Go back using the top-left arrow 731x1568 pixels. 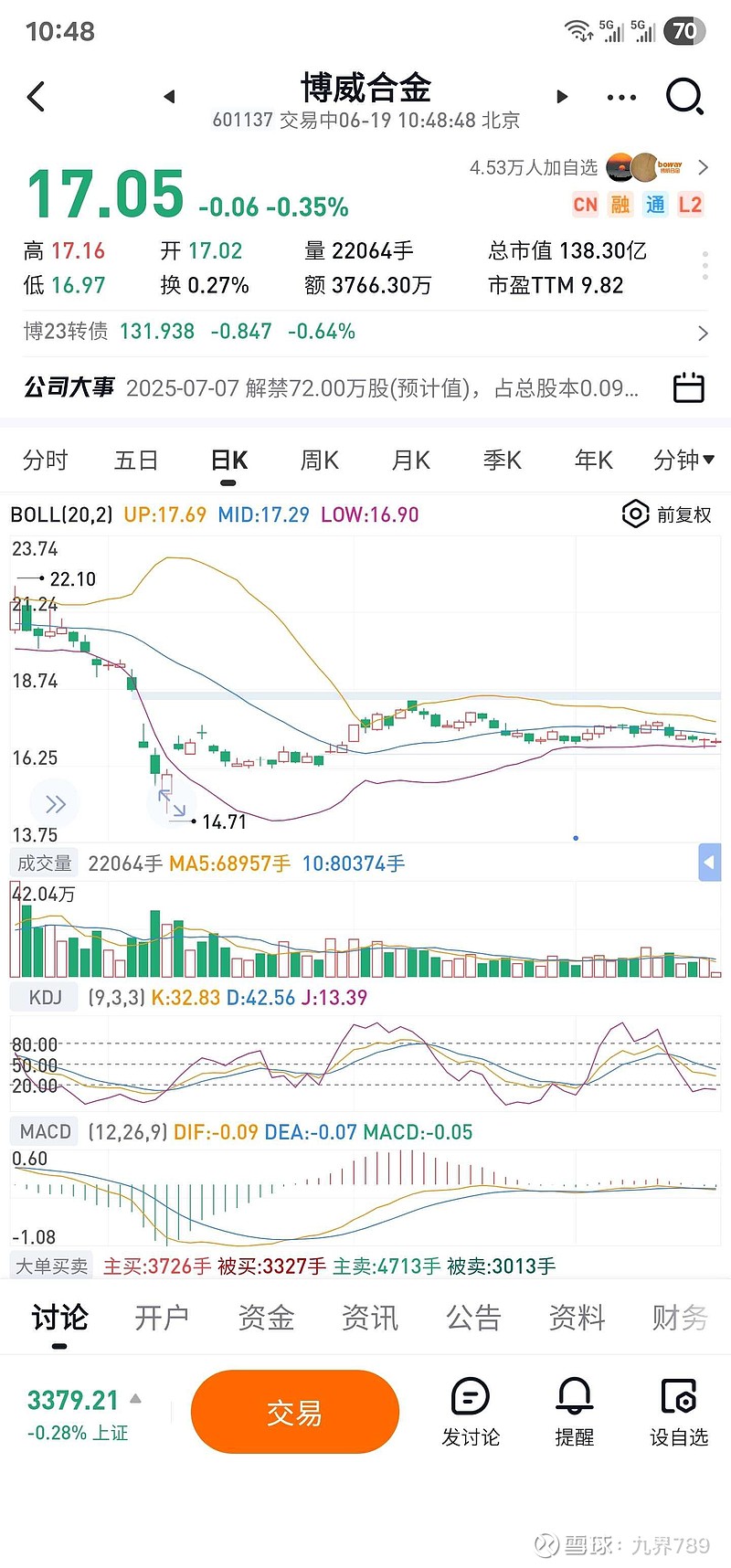pos(37,96)
